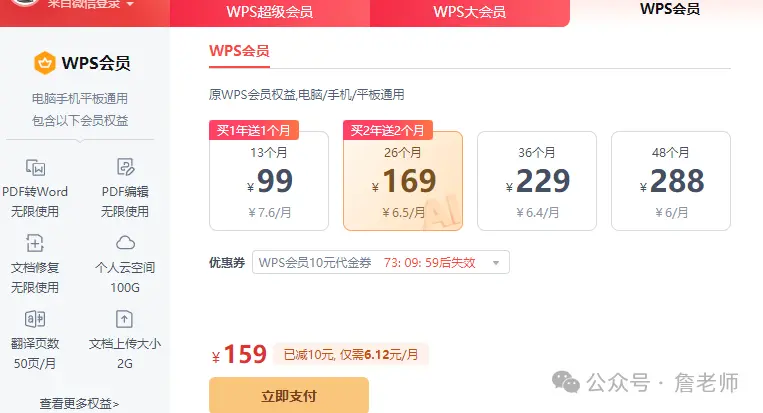The image size is (763, 413).
Task: Switch to the WPS超级会员 tab
Action: pyautogui.click(x=270, y=12)
